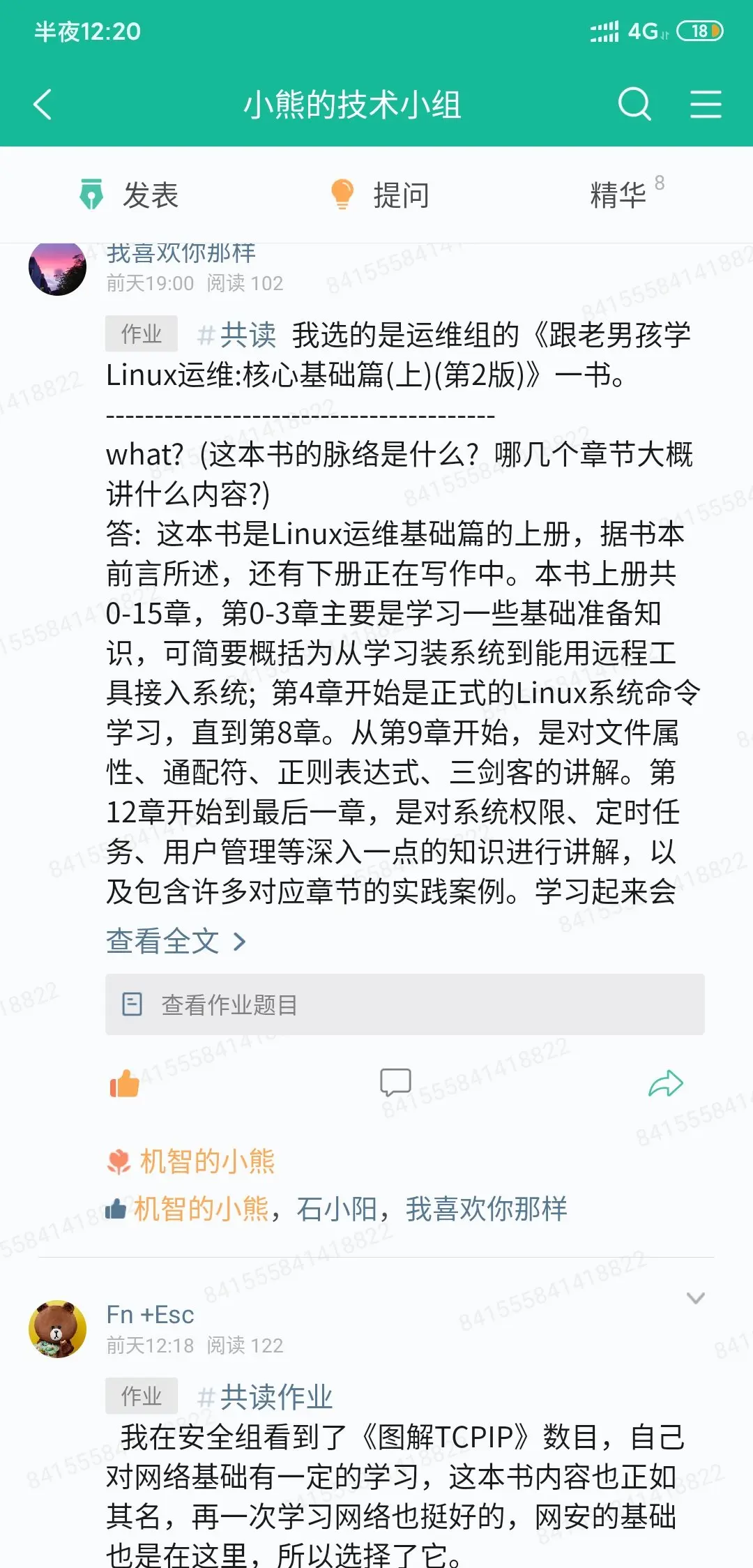The height and width of the screenshot is (1568, 753).
Task: Tap the #共读 hashtag link
Action: click(238, 336)
